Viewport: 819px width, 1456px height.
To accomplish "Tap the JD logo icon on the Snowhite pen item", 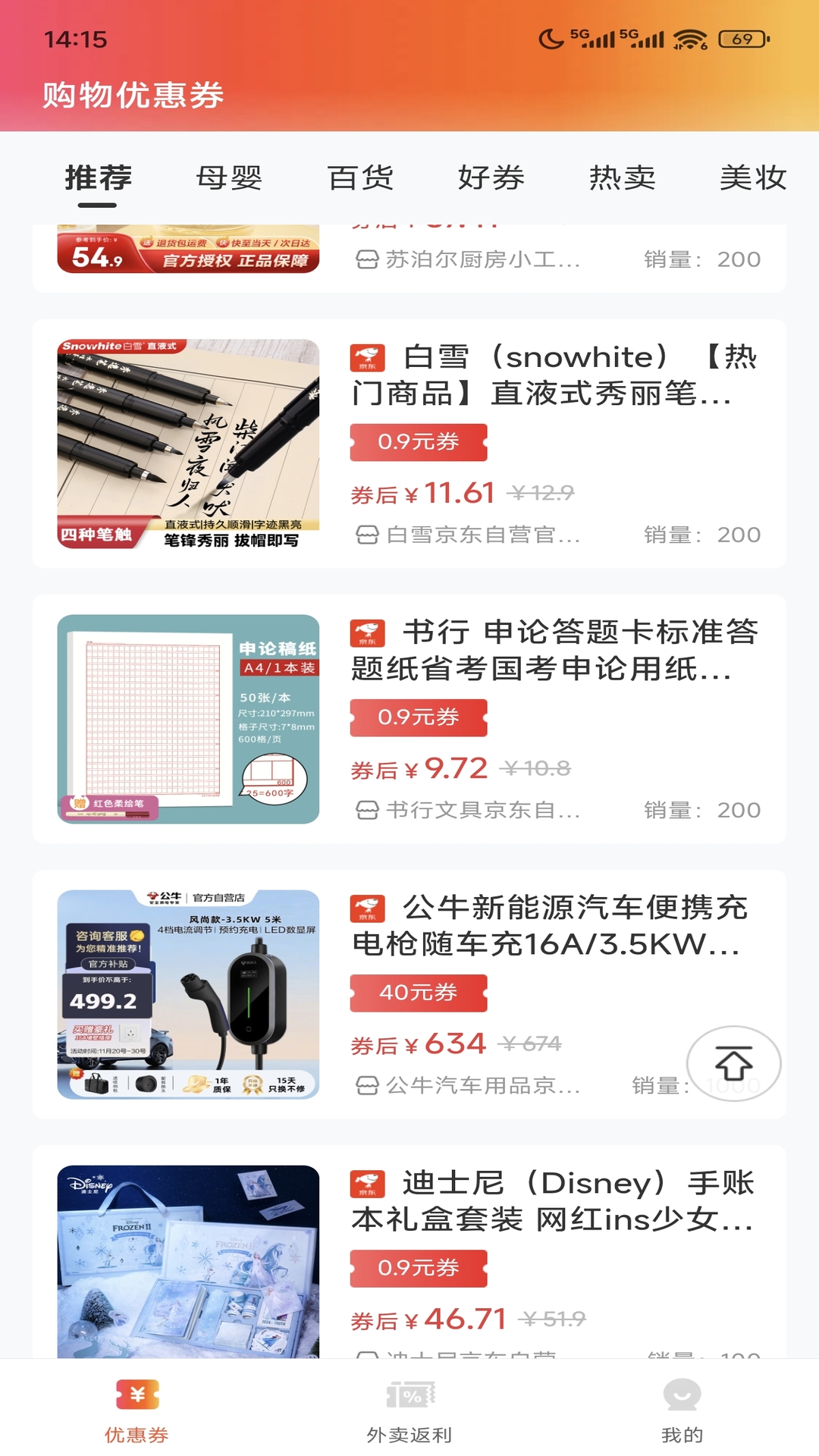I will 367,356.
